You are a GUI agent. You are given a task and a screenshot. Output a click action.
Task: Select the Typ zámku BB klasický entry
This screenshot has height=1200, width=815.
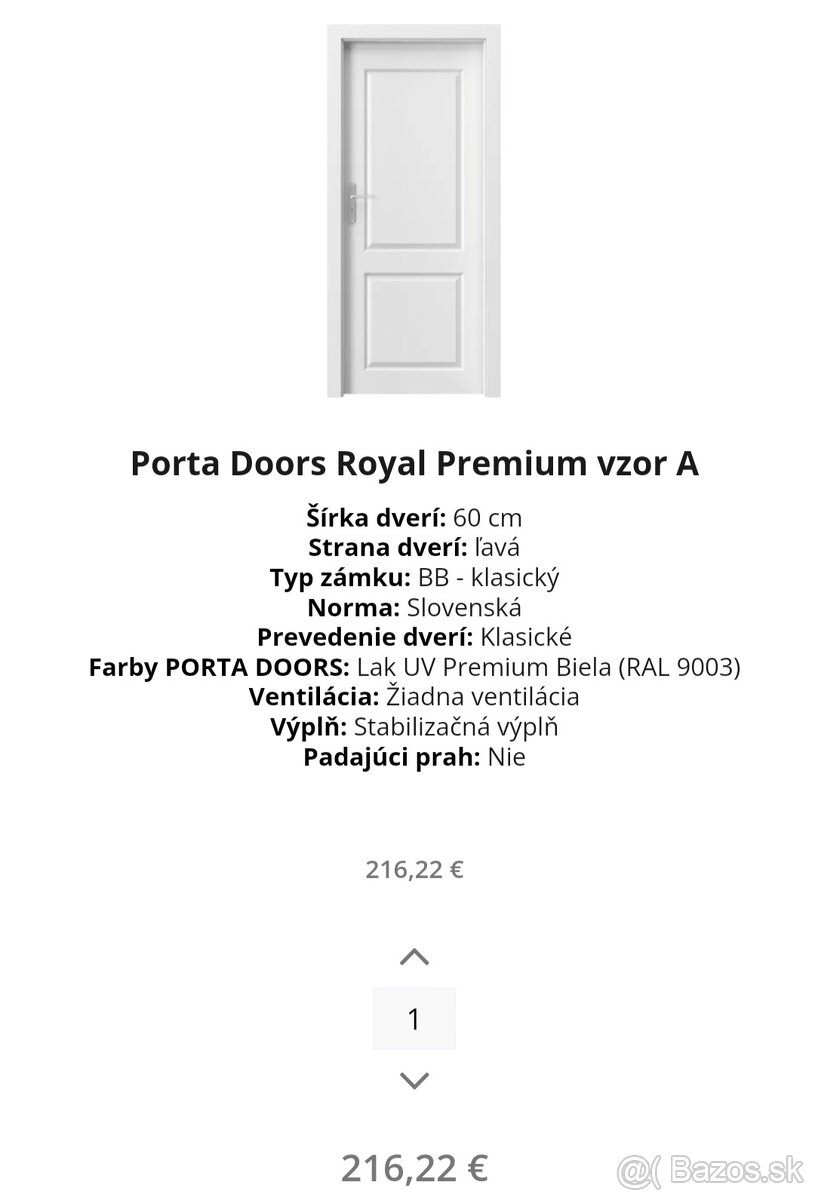pyautogui.click(x=414, y=577)
